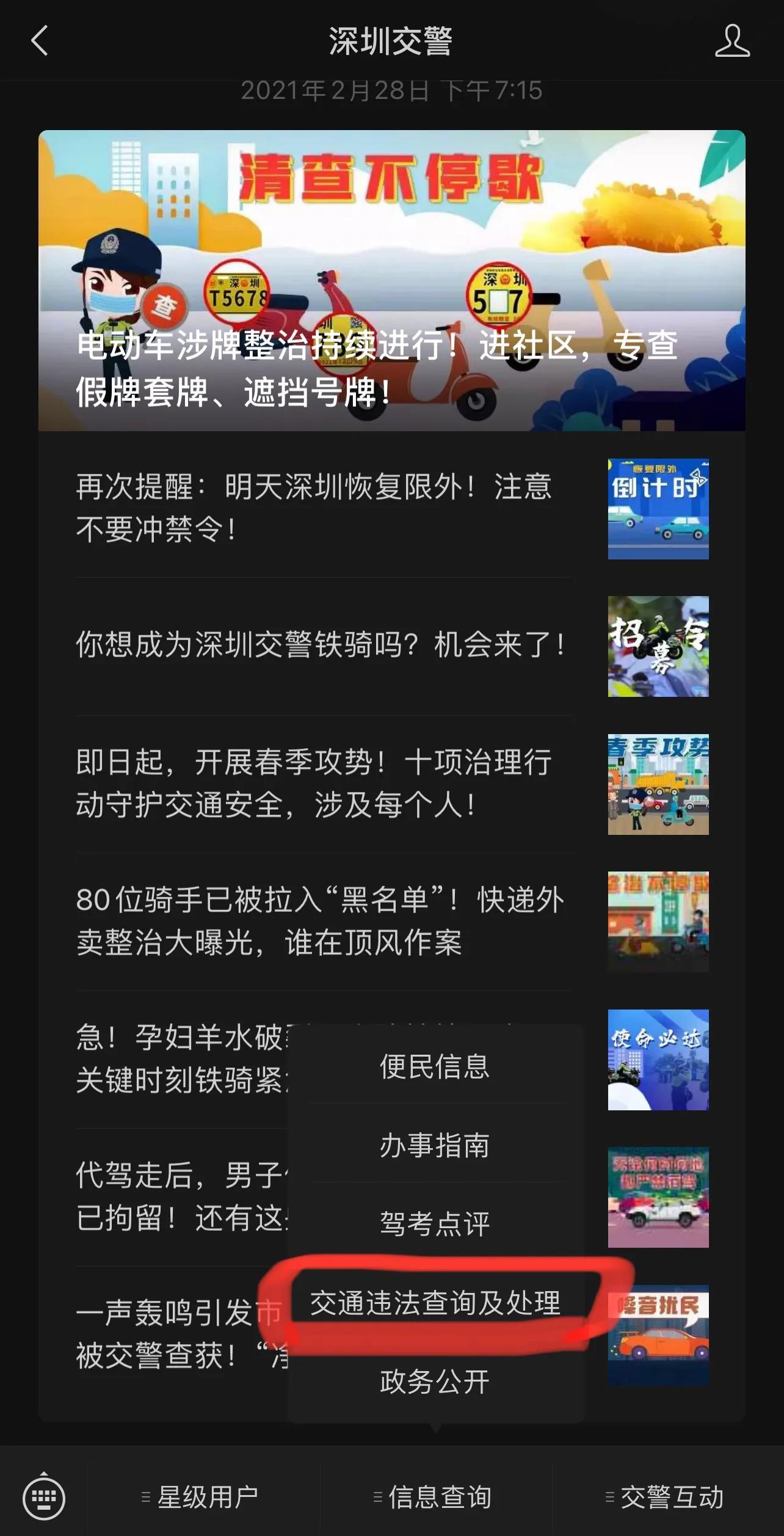This screenshot has width=784, height=1536.
Task: Choose 办事指南 in the popup menu
Action: point(435,1145)
